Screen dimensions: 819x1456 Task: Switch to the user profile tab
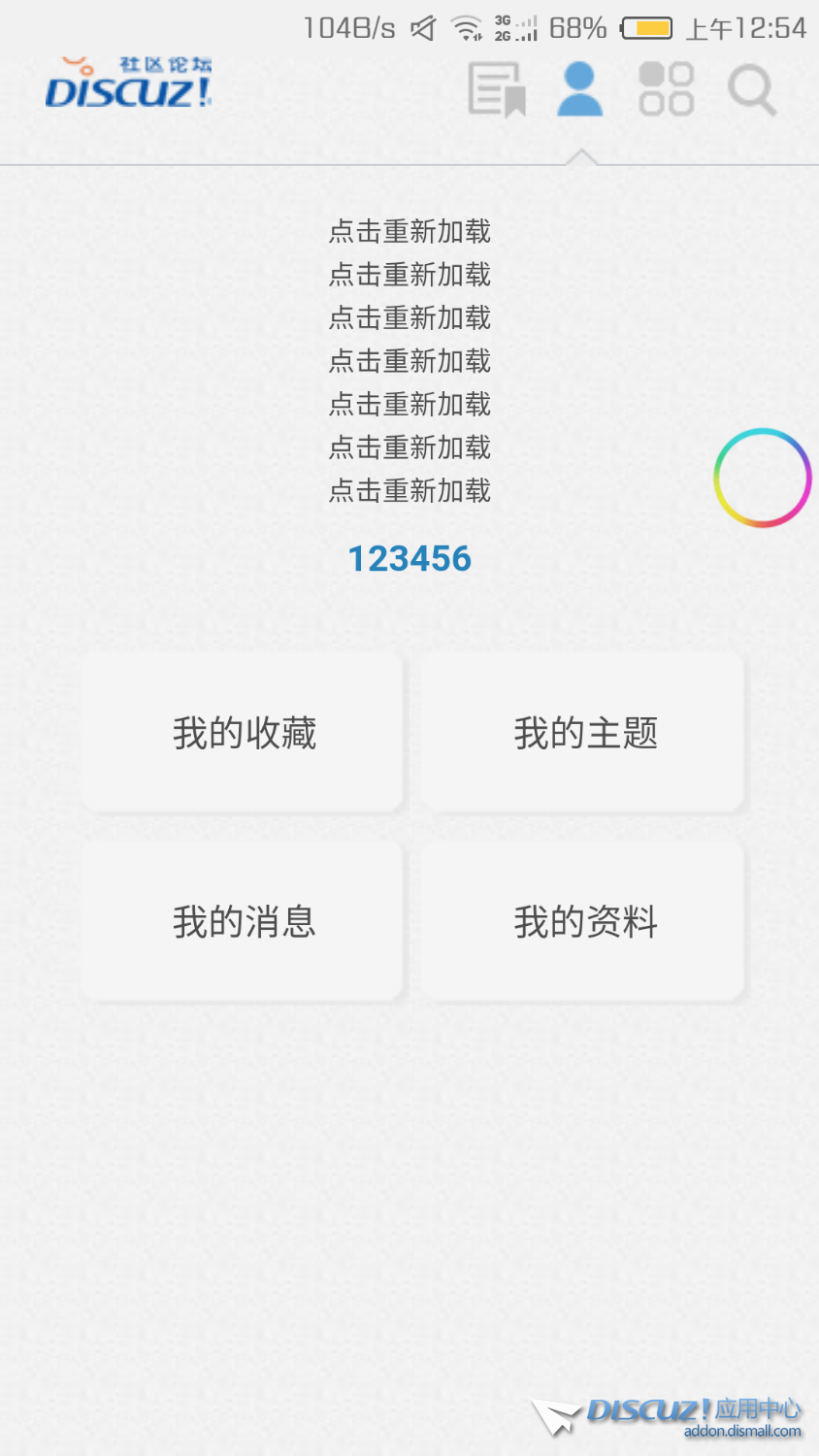click(x=579, y=89)
